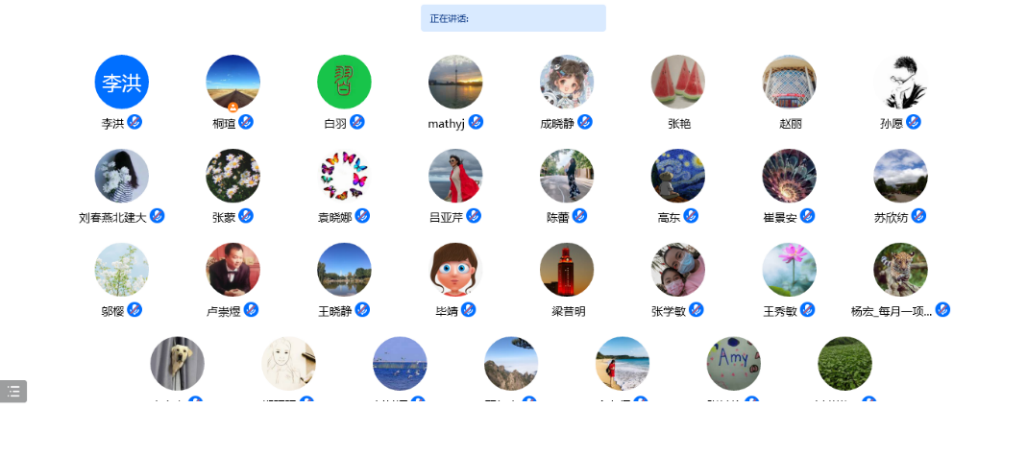
Task: Open 桐瑄's participant tile
Action: [233, 82]
